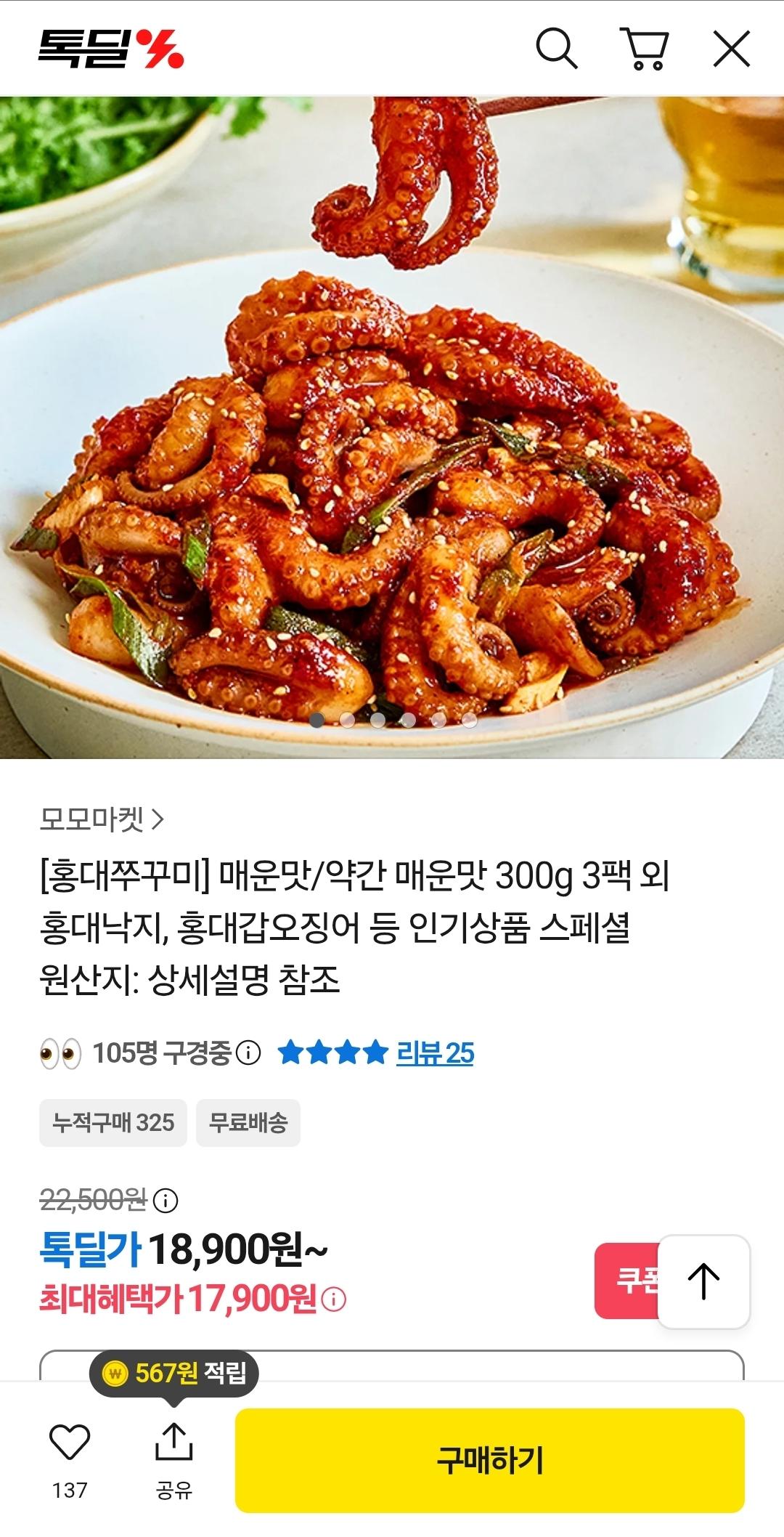Get the 쿠폰 coupon

(x=626, y=1280)
